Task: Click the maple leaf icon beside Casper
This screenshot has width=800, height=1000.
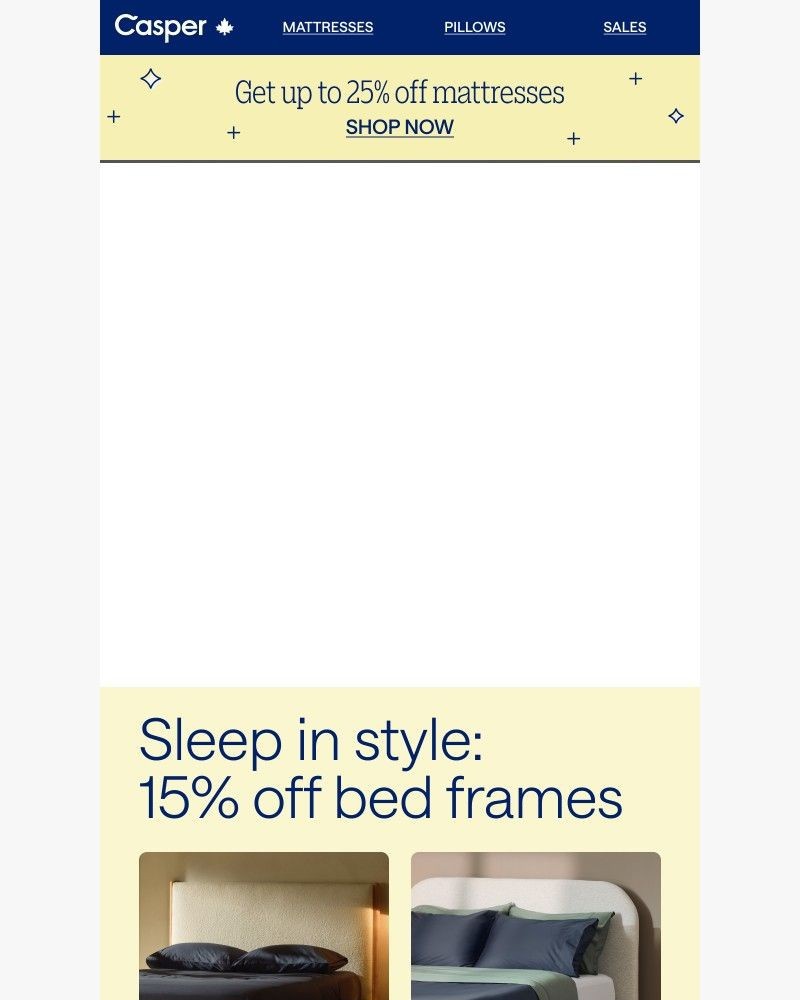Action: pos(226,26)
